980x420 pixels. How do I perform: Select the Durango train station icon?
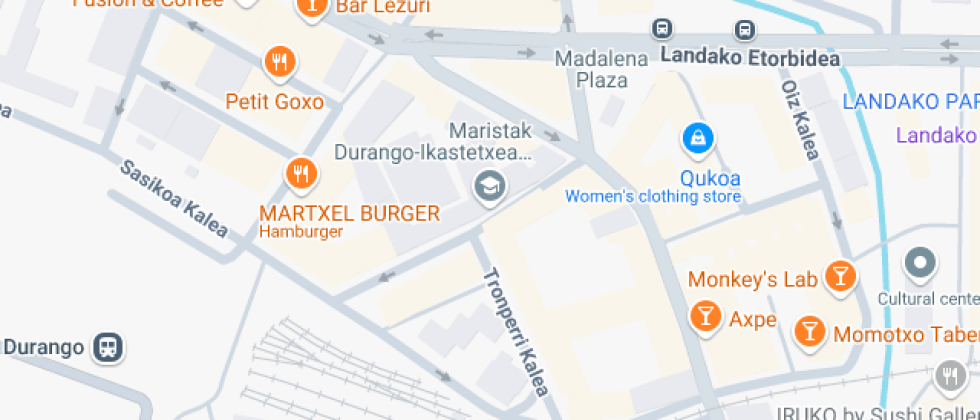109,348
